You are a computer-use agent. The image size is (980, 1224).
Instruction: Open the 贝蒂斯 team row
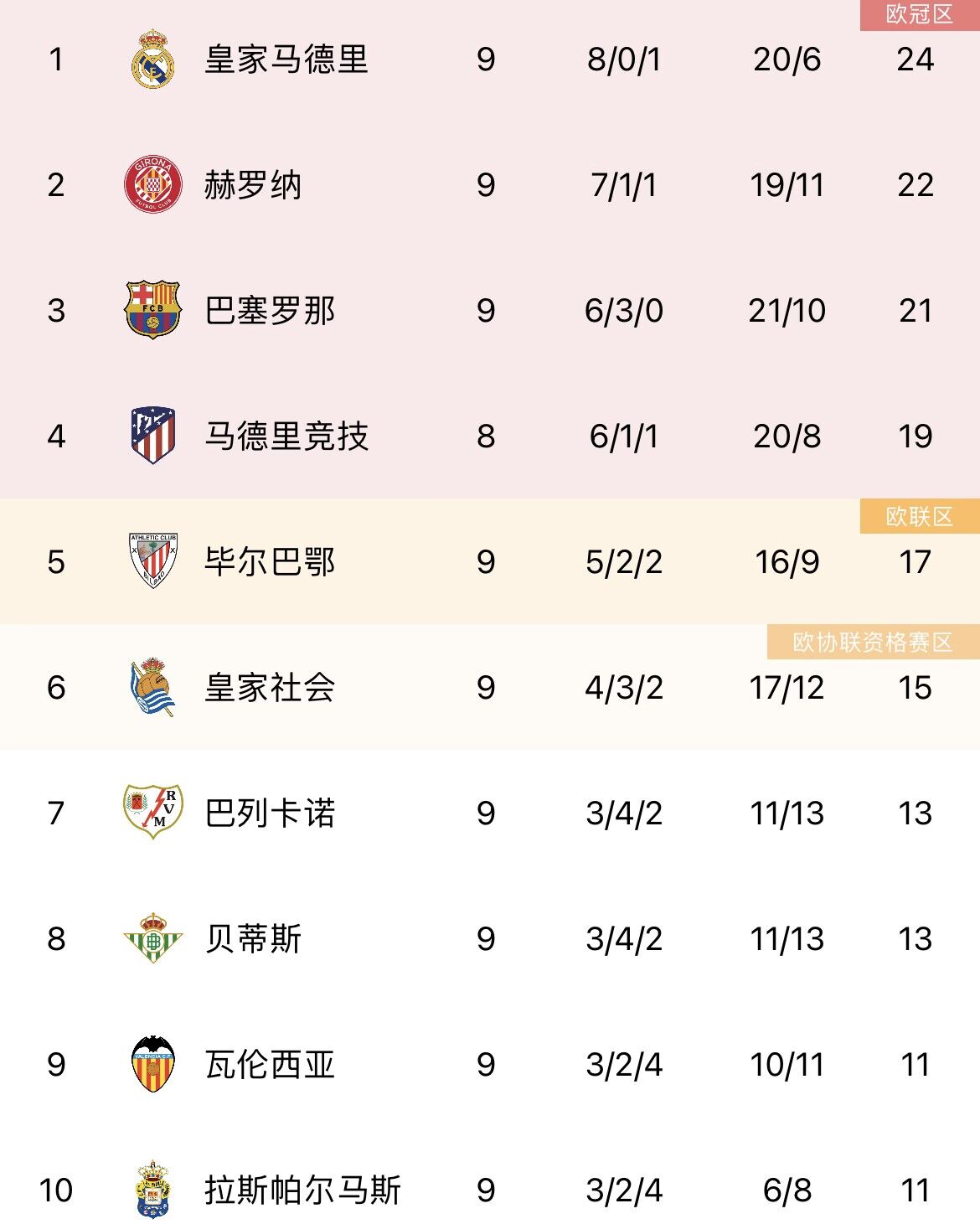[253, 939]
